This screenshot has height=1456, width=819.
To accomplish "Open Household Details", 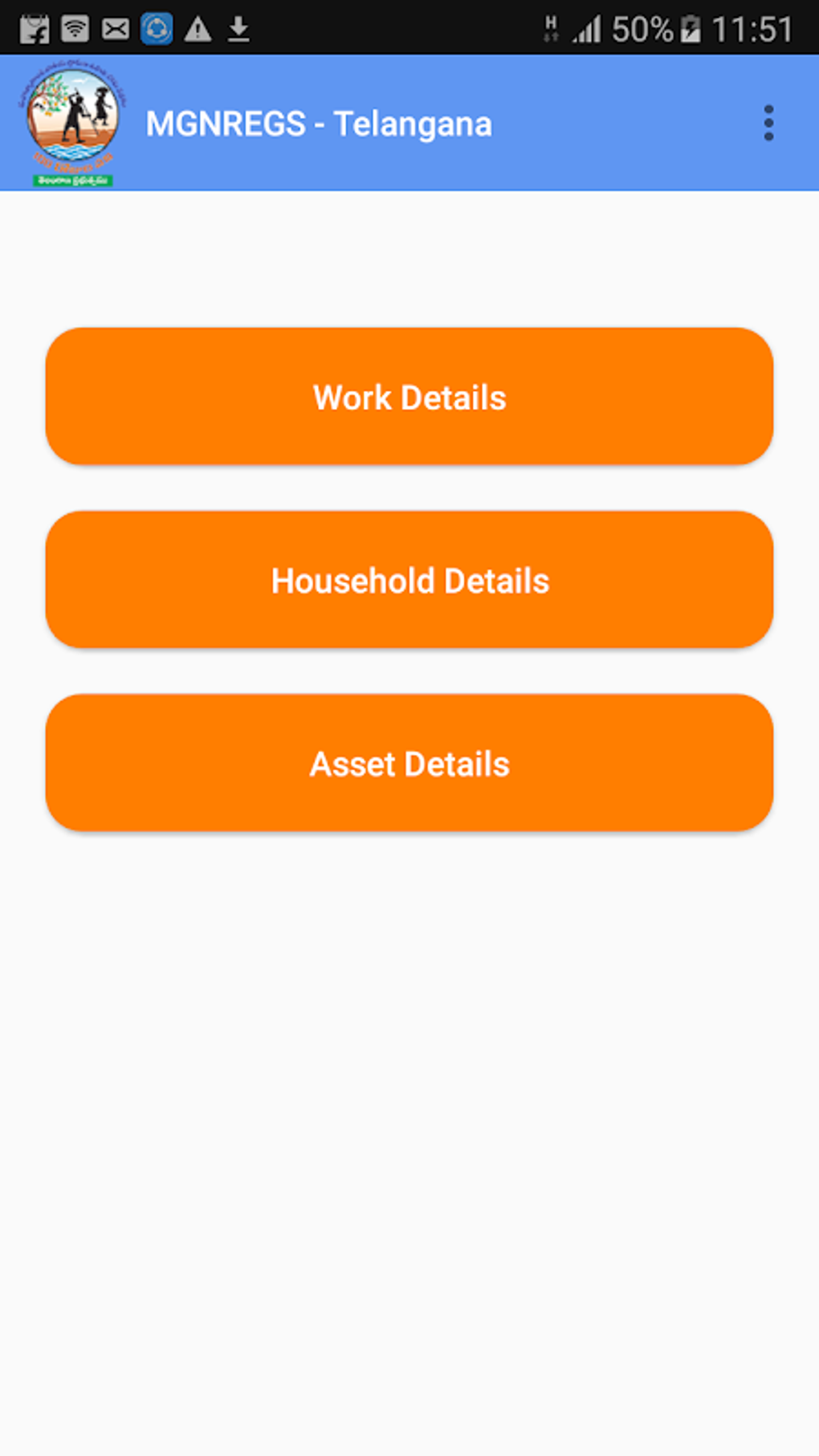I will pos(409,580).
